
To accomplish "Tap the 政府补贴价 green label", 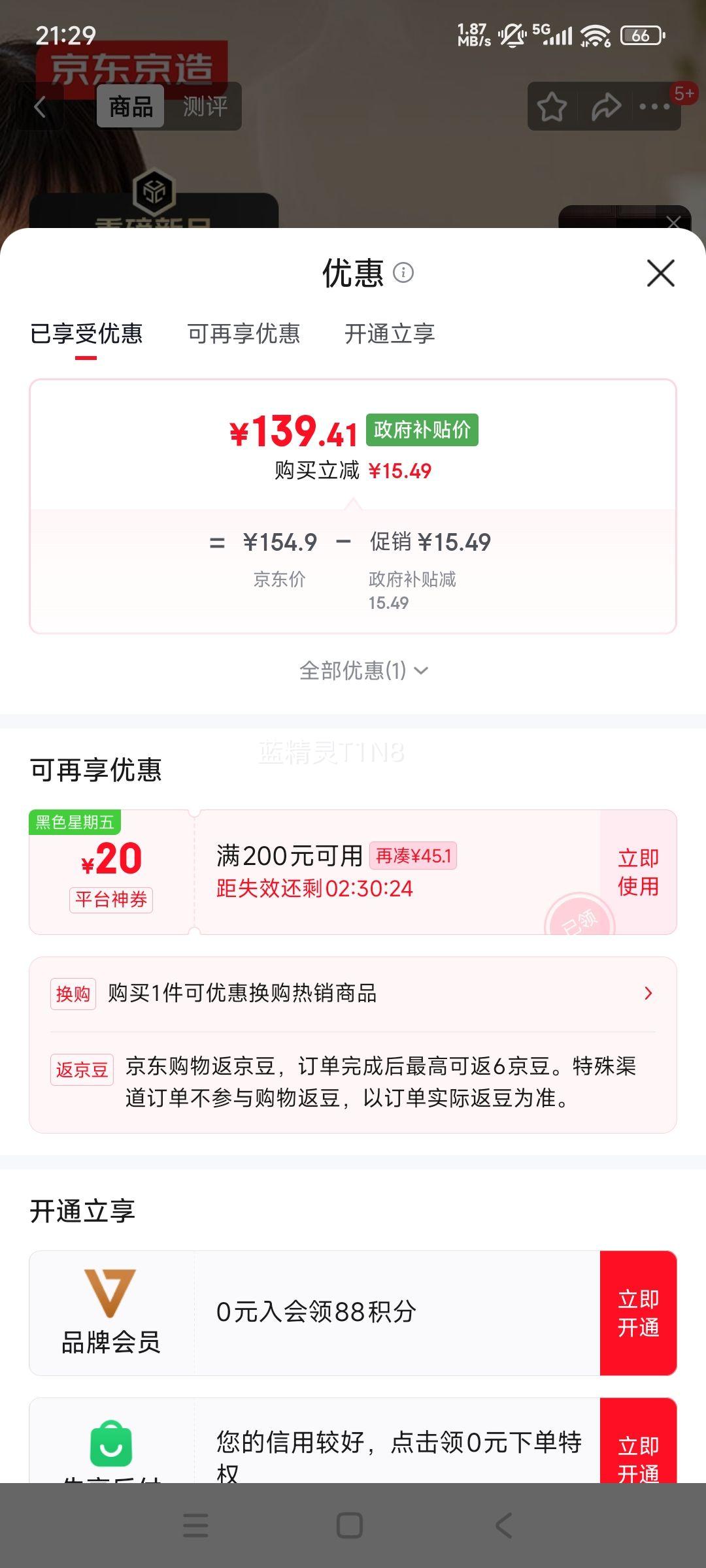I will [x=422, y=430].
